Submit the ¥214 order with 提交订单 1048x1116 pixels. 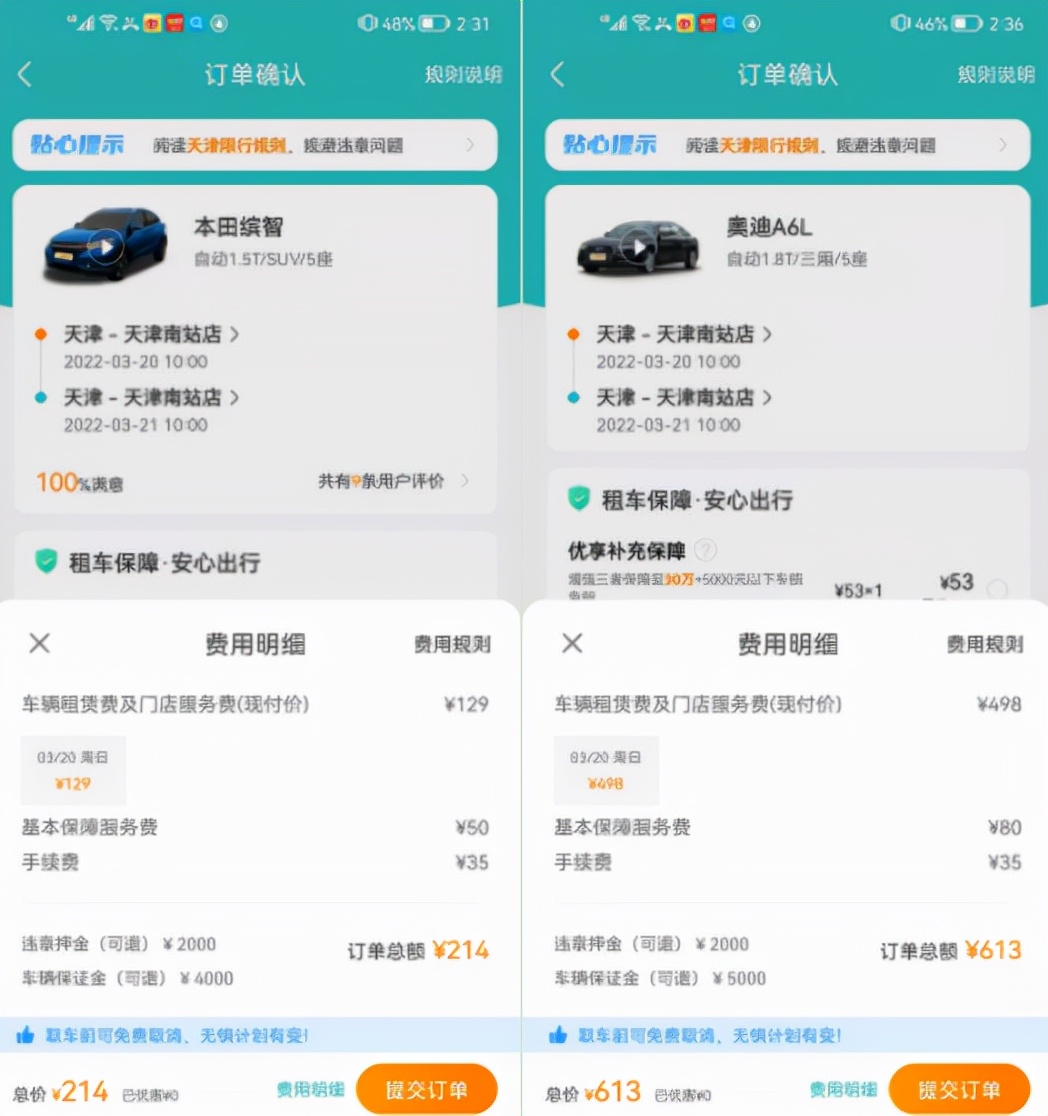click(x=427, y=1091)
